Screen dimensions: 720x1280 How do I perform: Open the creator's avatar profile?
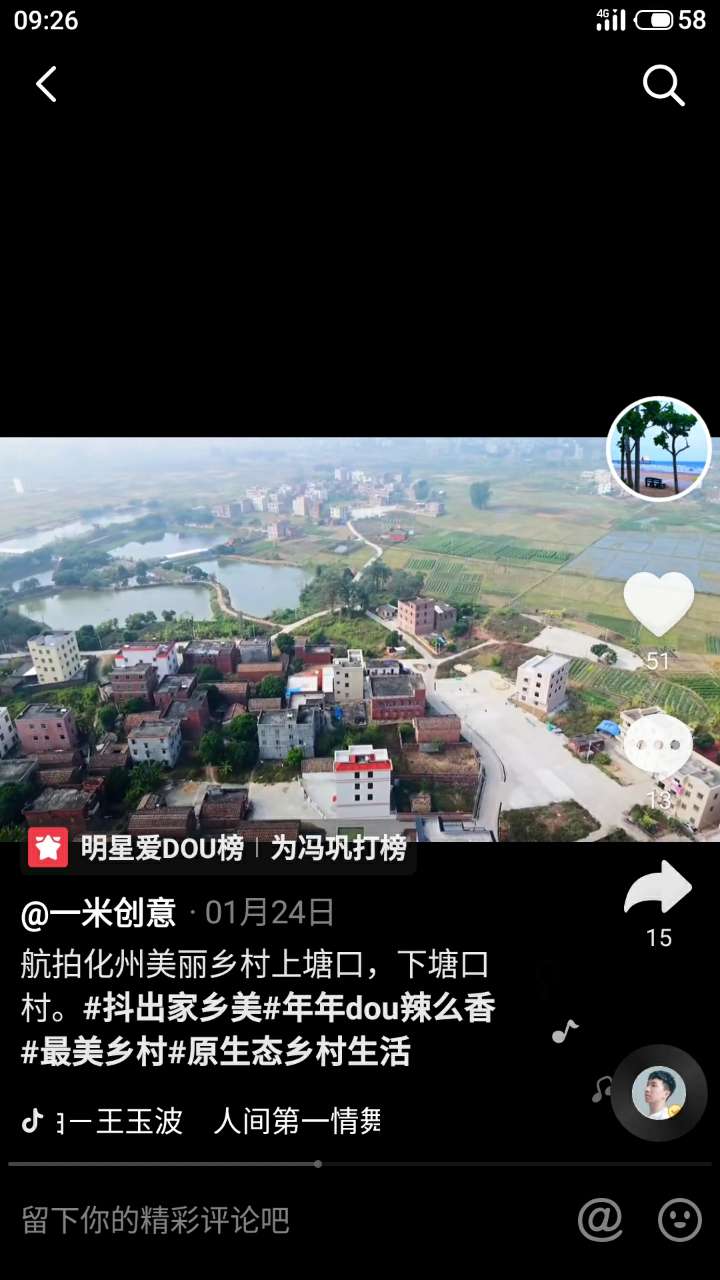coord(658,449)
